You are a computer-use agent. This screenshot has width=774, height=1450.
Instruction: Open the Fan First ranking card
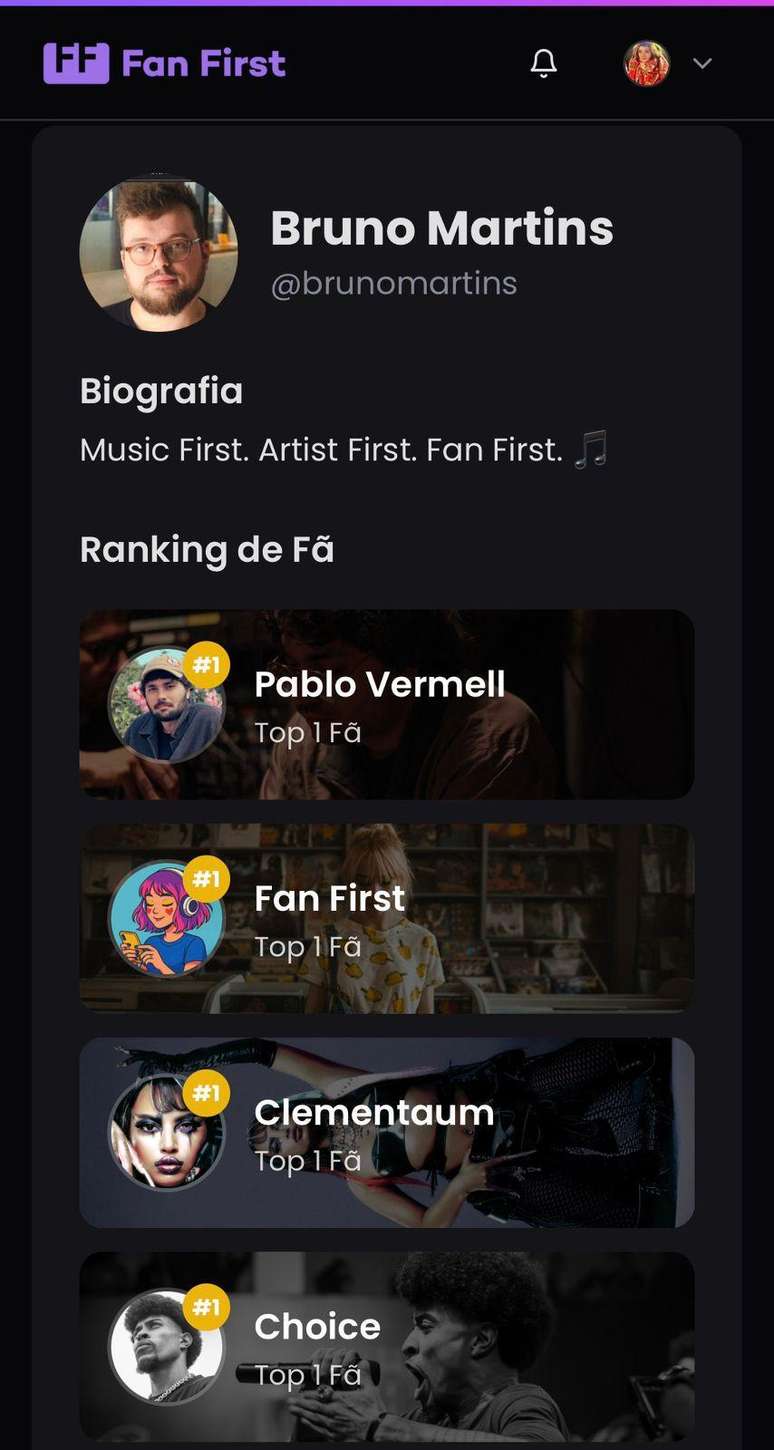click(x=386, y=918)
